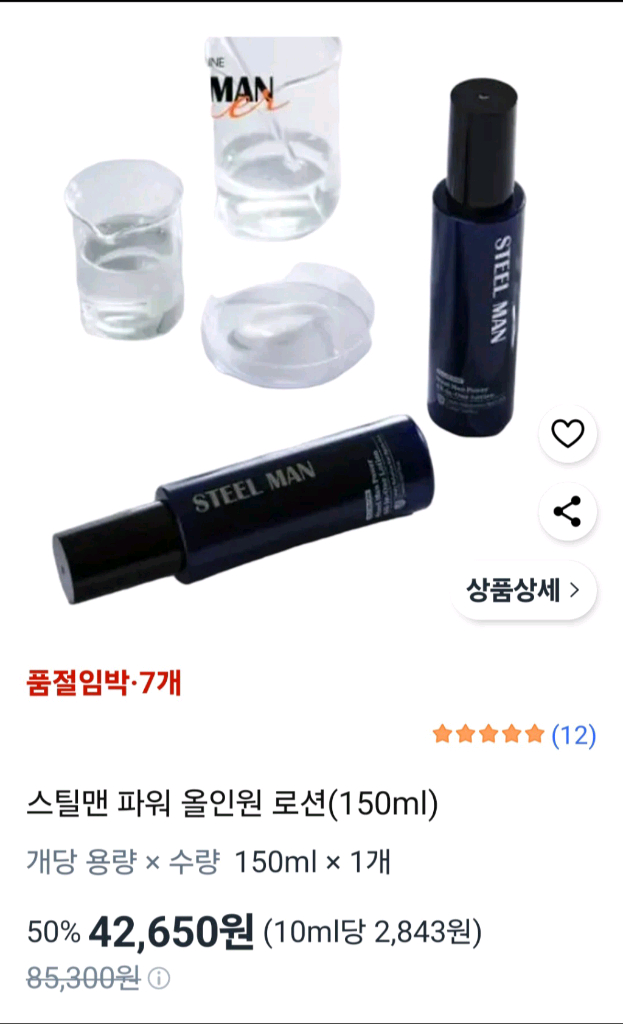Open 상품상세 product details
This screenshot has width=623, height=1024.
[523, 590]
